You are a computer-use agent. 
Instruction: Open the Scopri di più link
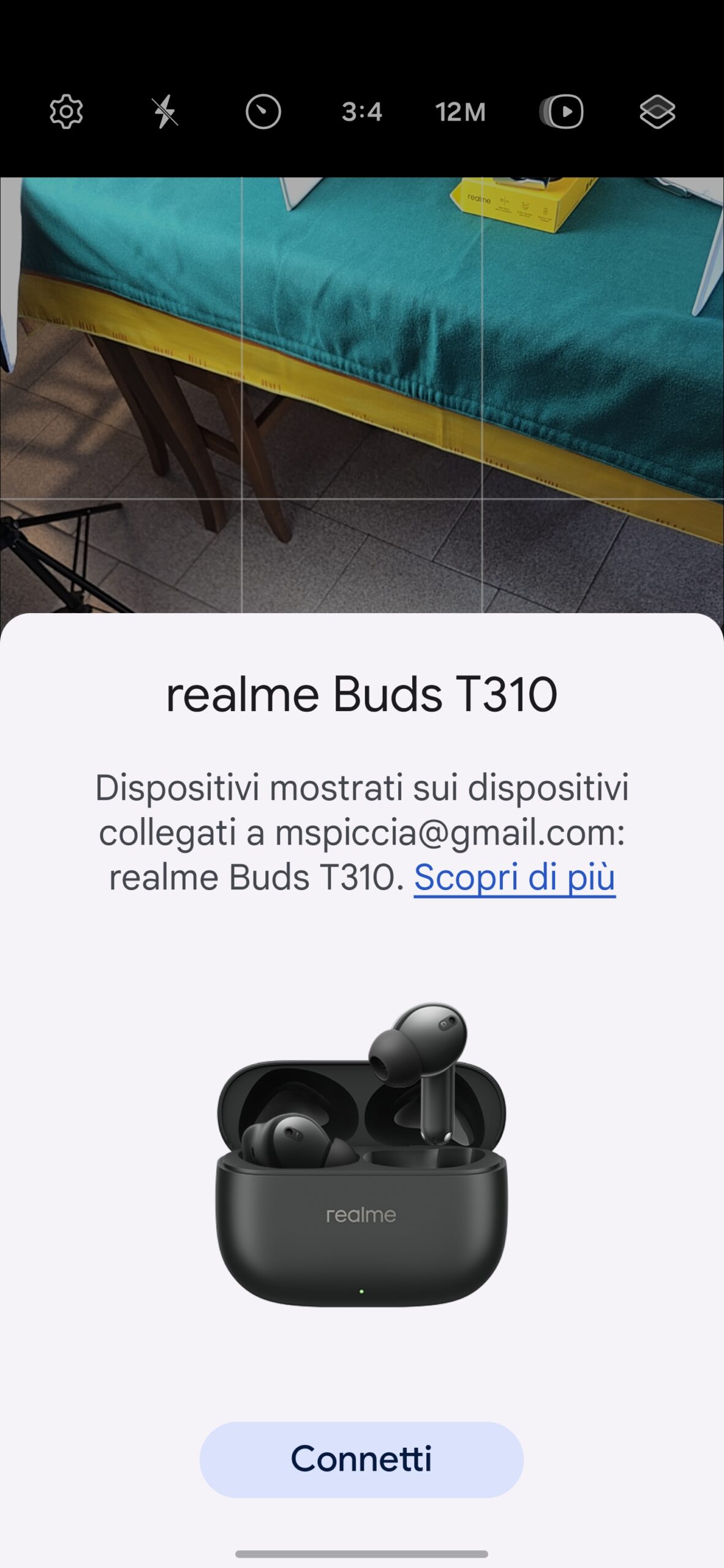click(515, 877)
